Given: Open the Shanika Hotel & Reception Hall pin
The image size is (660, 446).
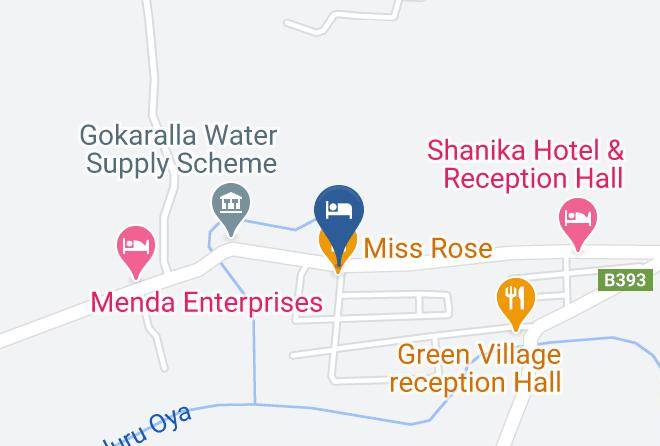Looking at the screenshot, I should (578, 221).
